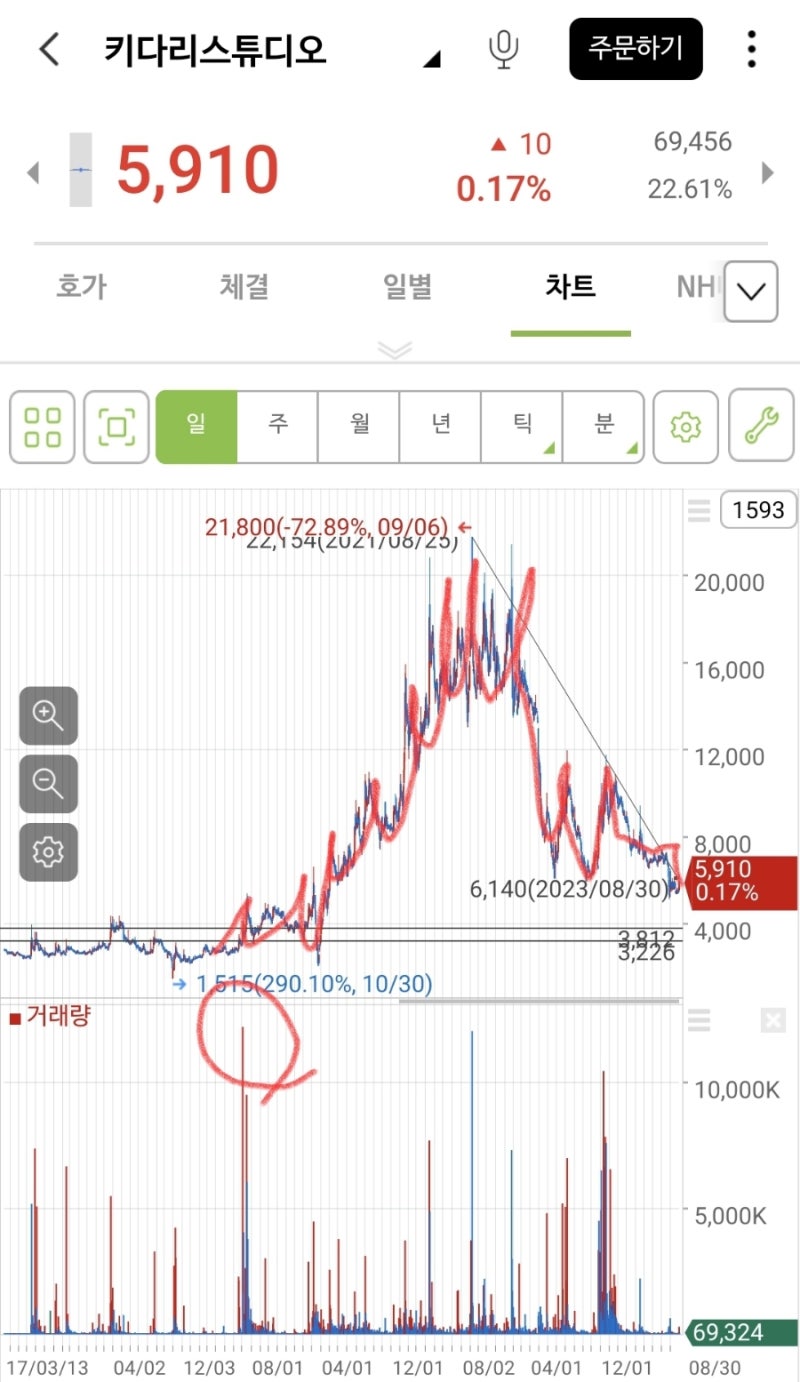800x1382 pixels.
Task: Zoom in on the chart with magnifier plus
Action: pos(48,716)
